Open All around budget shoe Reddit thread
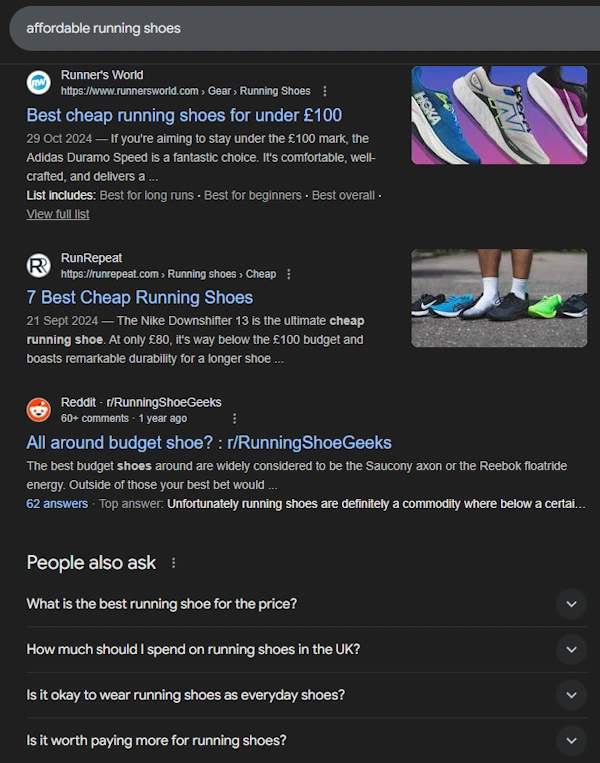Image resolution: width=600 pixels, height=763 pixels. [209, 442]
